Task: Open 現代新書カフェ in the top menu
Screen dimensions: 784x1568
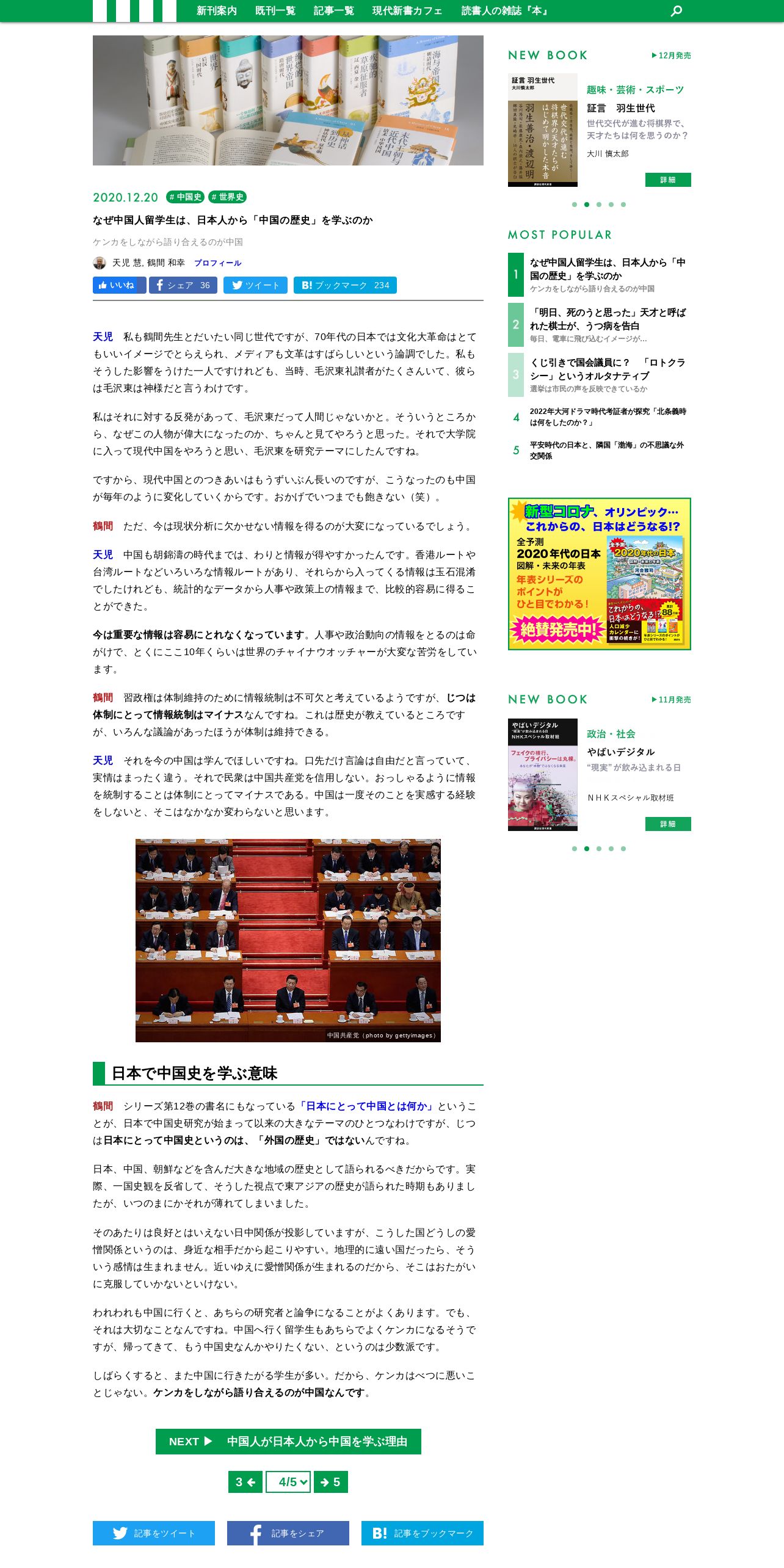Action: point(407,11)
